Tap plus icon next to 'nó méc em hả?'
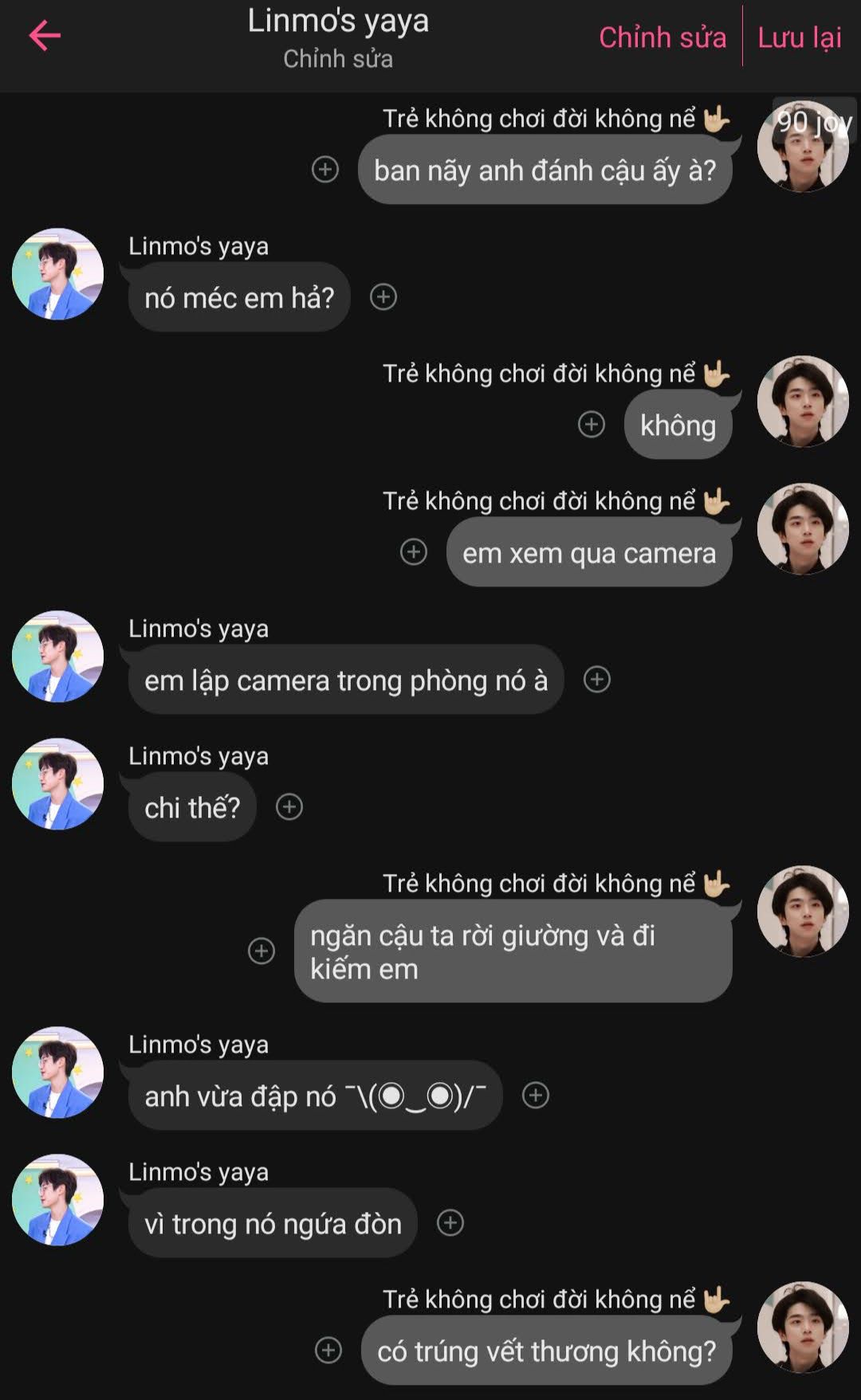Image resolution: width=861 pixels, height=1400 pixels. pos(383,297)
